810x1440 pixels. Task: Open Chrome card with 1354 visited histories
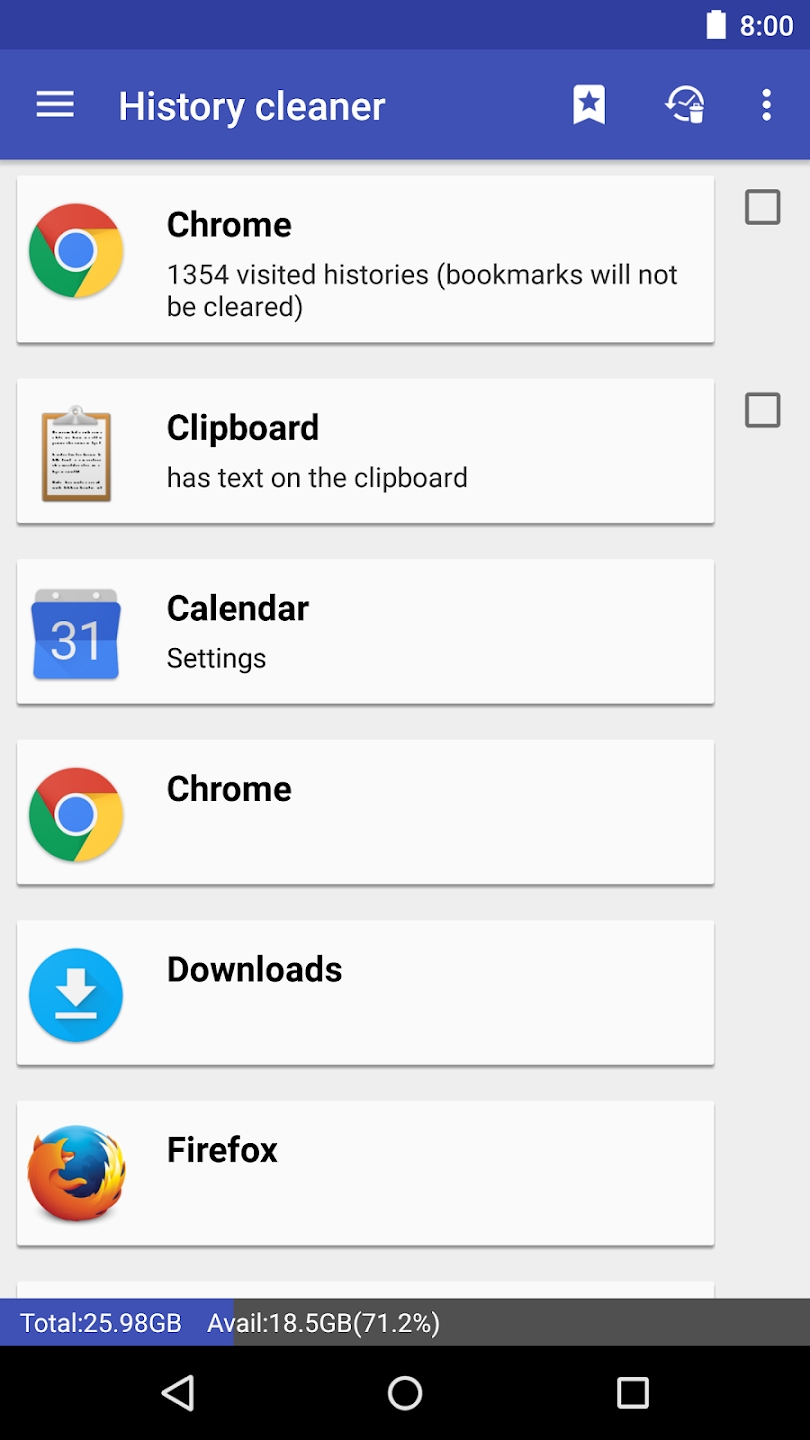click(x=365, y=259)
